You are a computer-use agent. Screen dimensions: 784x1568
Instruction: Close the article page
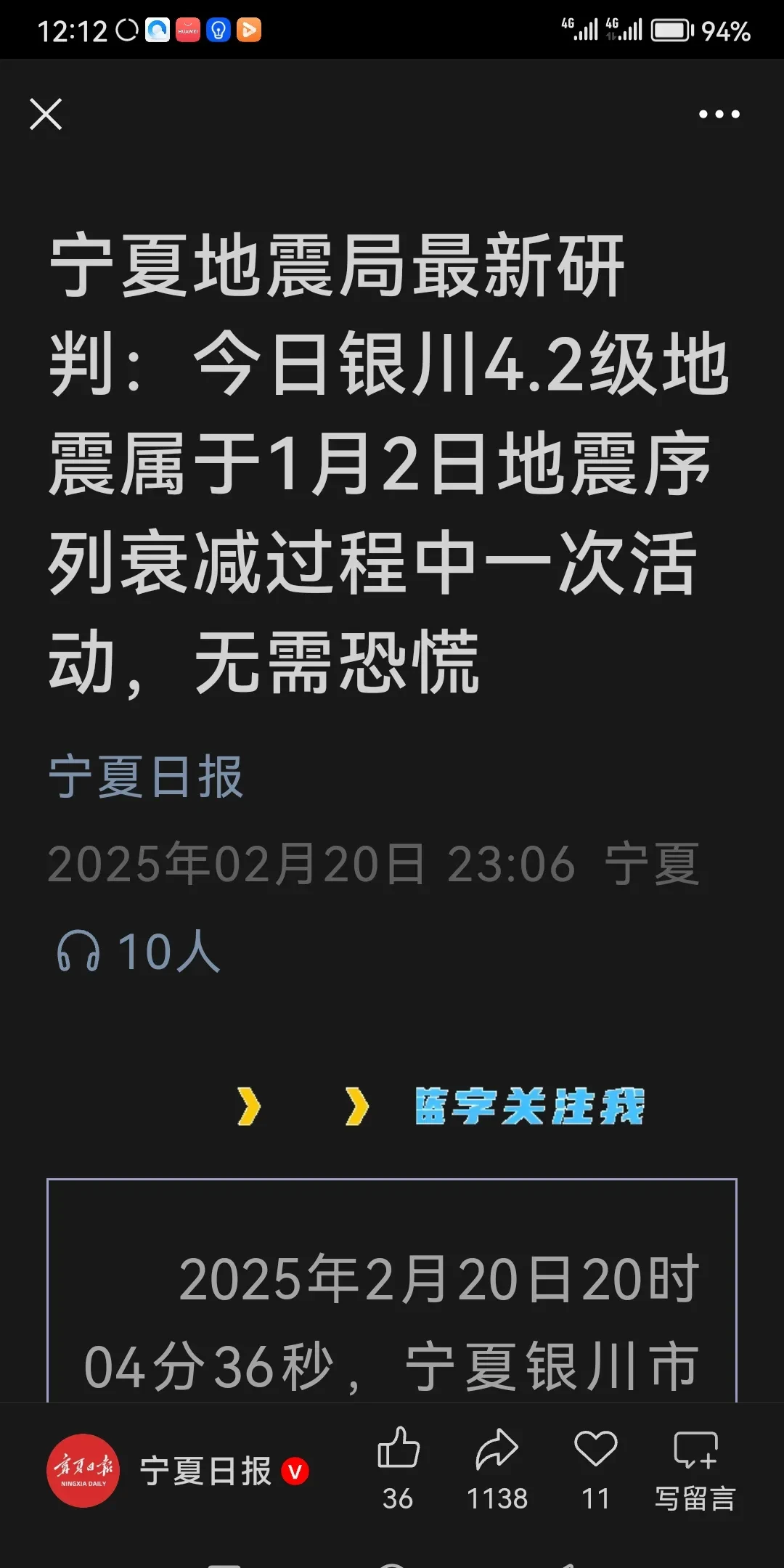46,115
